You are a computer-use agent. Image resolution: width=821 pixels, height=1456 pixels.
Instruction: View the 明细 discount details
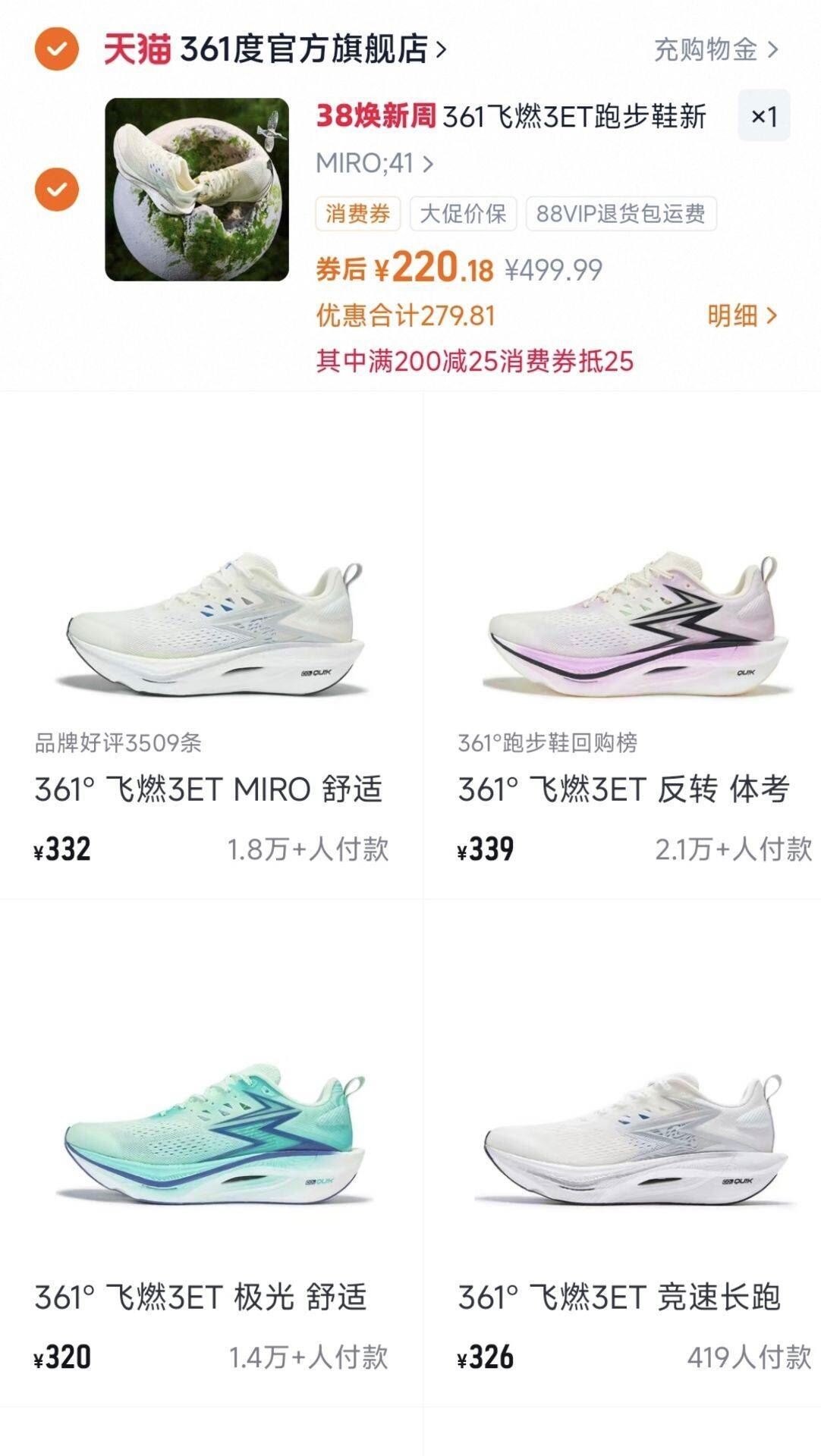pyautogui.click(x=741, y=315)
